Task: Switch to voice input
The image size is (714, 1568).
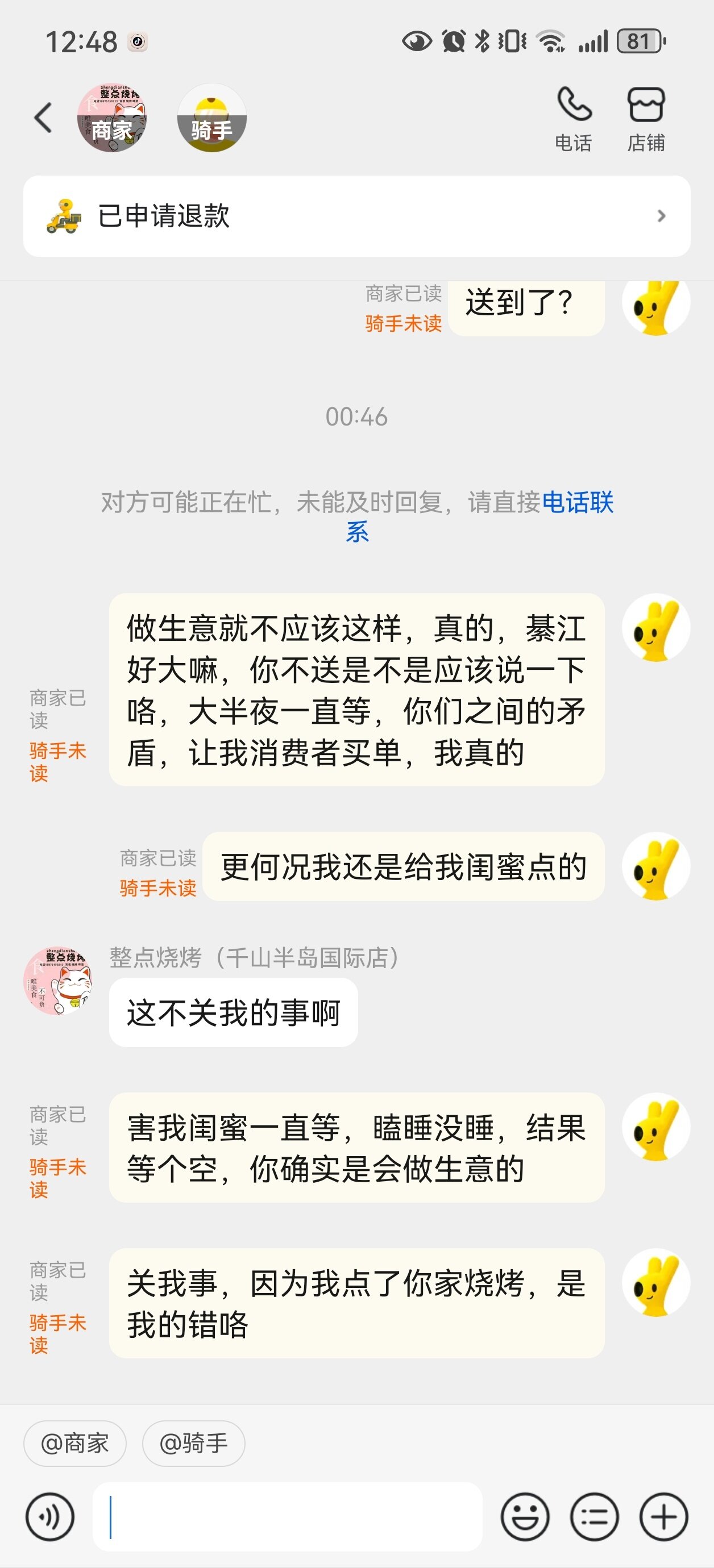Action: pos(49,1517)
